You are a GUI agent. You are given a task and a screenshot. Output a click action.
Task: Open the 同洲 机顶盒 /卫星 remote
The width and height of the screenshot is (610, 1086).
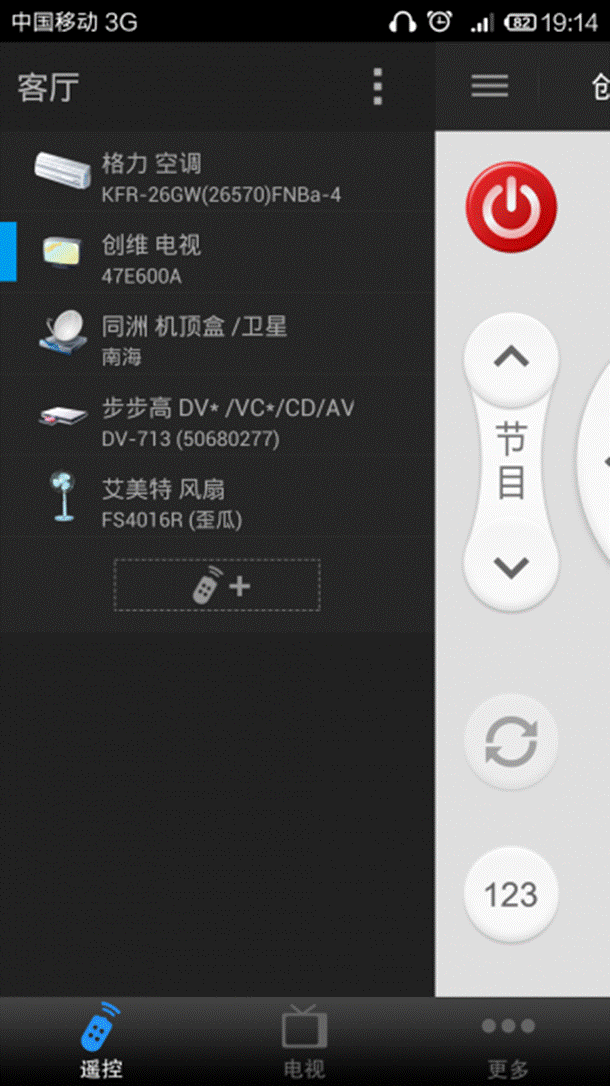(217, 333)
